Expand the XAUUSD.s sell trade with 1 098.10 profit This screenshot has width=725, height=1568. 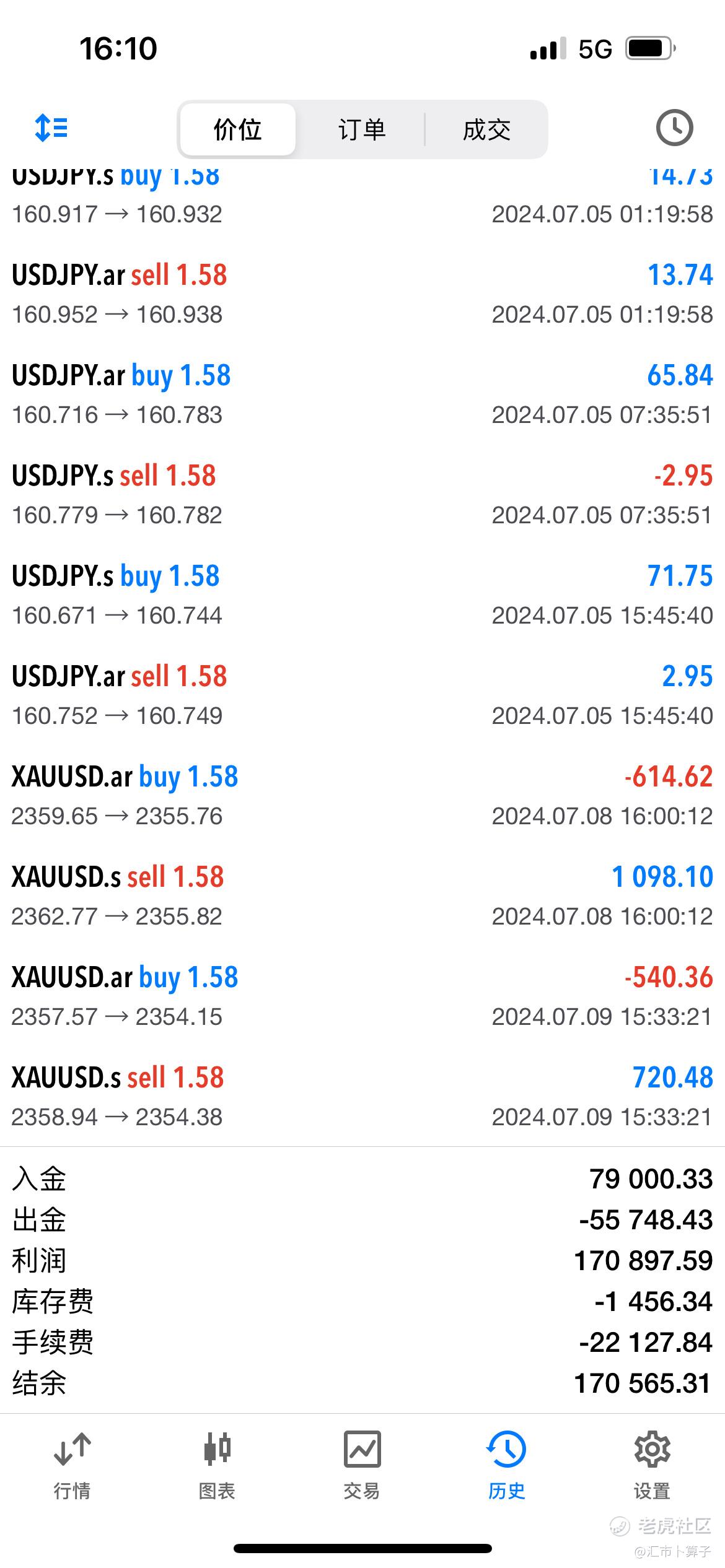point(362,896)
